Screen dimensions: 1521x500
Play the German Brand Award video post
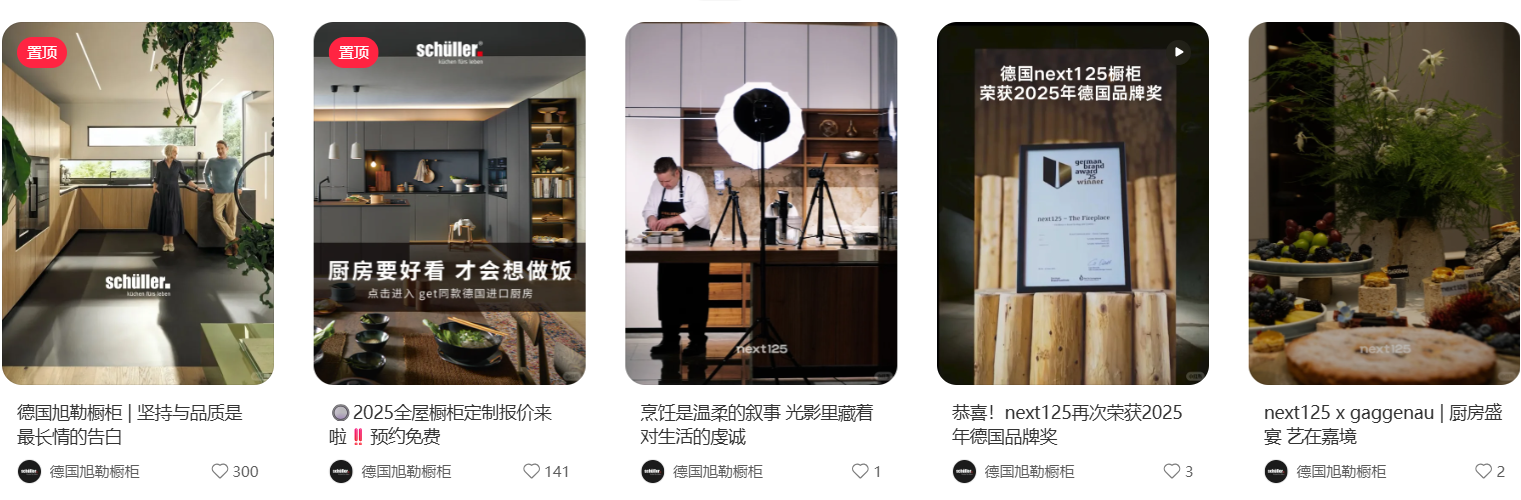point(1073,203)
